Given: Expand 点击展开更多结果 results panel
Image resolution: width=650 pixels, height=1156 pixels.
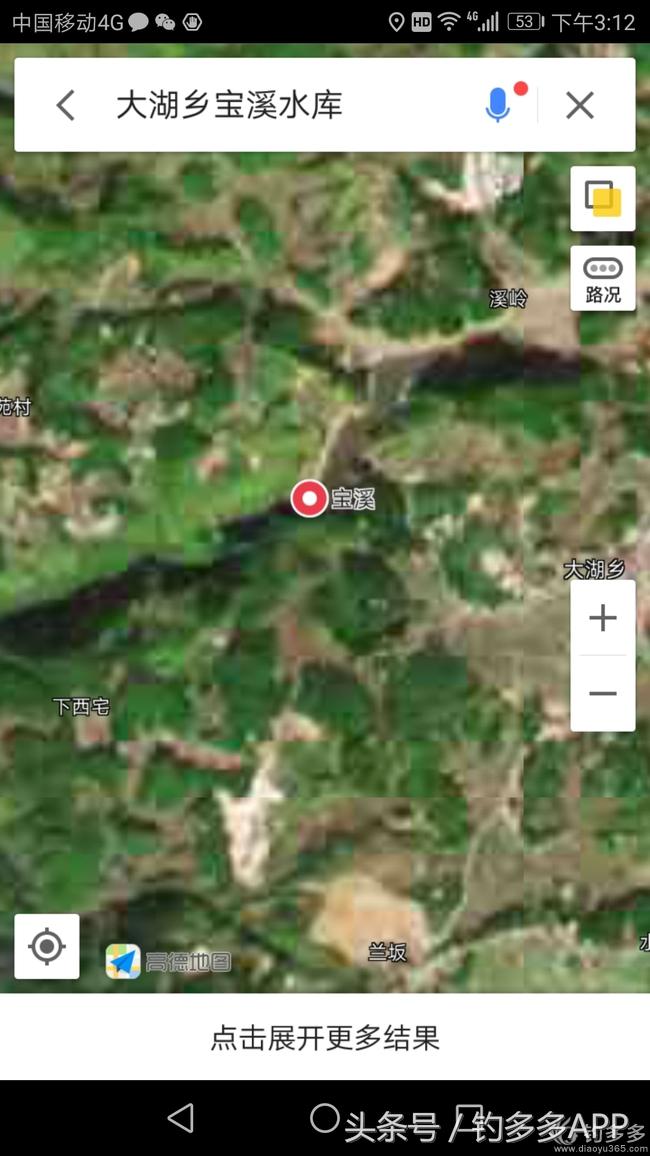Looking at the screenshot, I should click(x=325, y=1037).
